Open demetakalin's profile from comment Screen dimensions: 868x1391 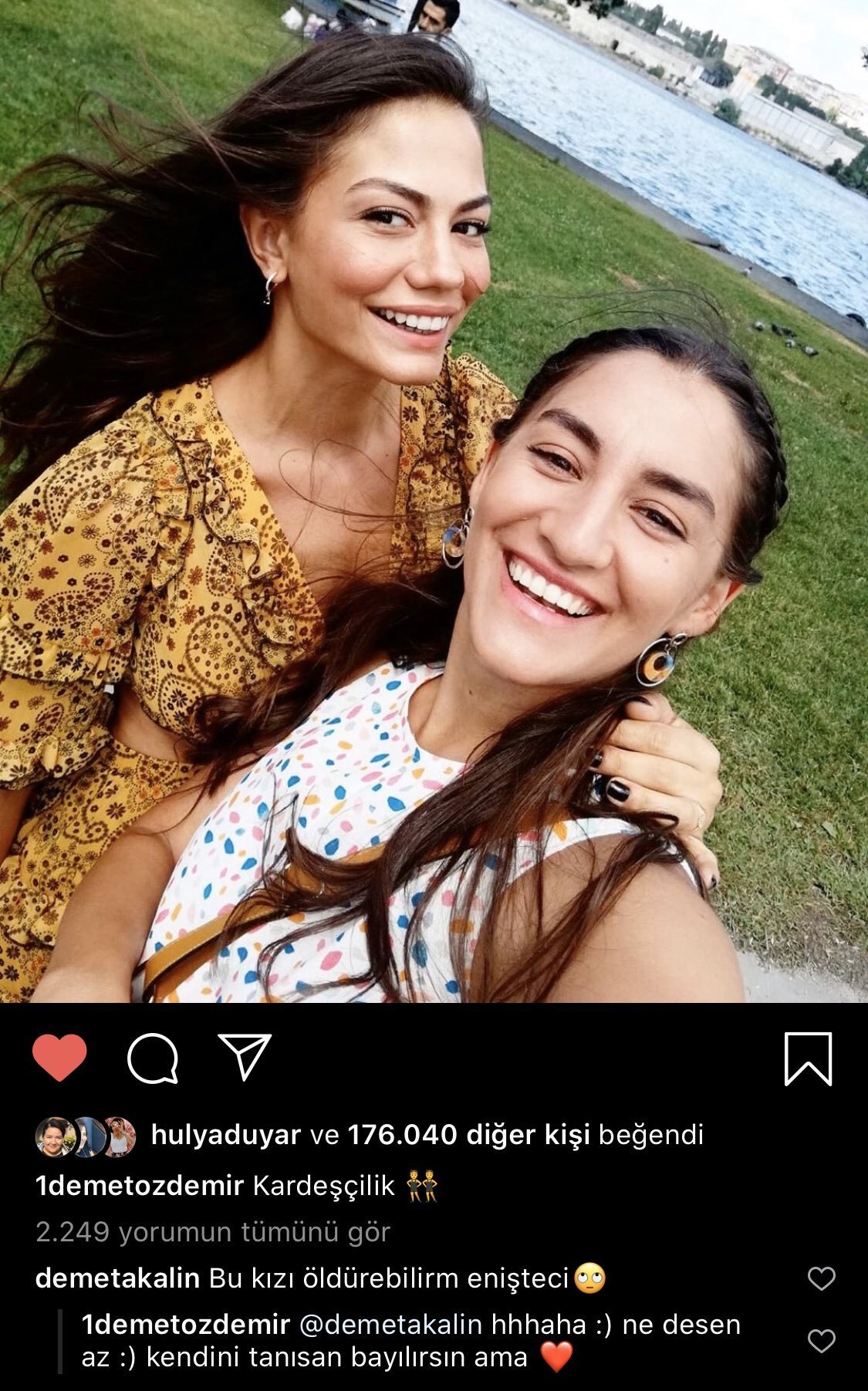[x=117, y=1278]
